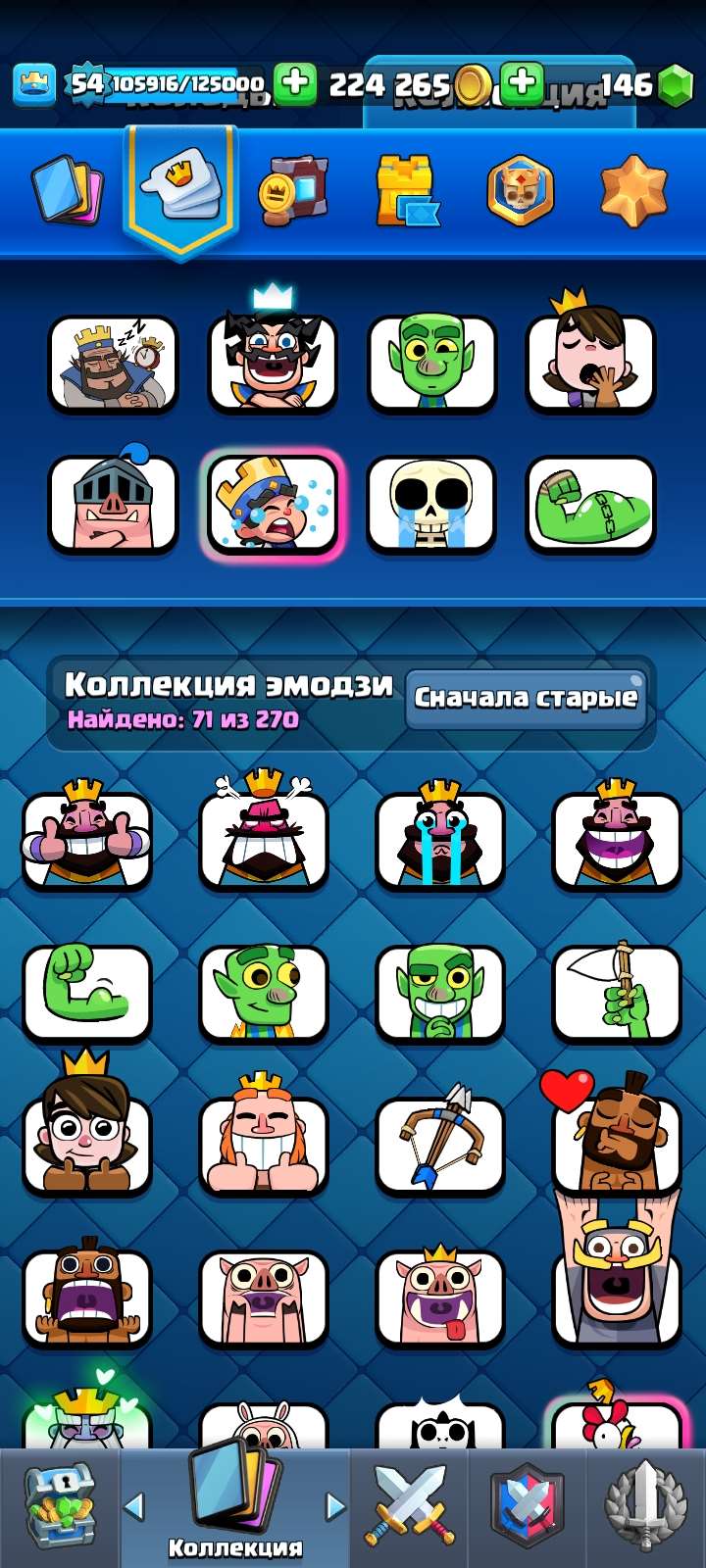Viewport: 706px width, 1568px height.
Task: Select the crying skeleton emote in deck
Action: (431, 505)
